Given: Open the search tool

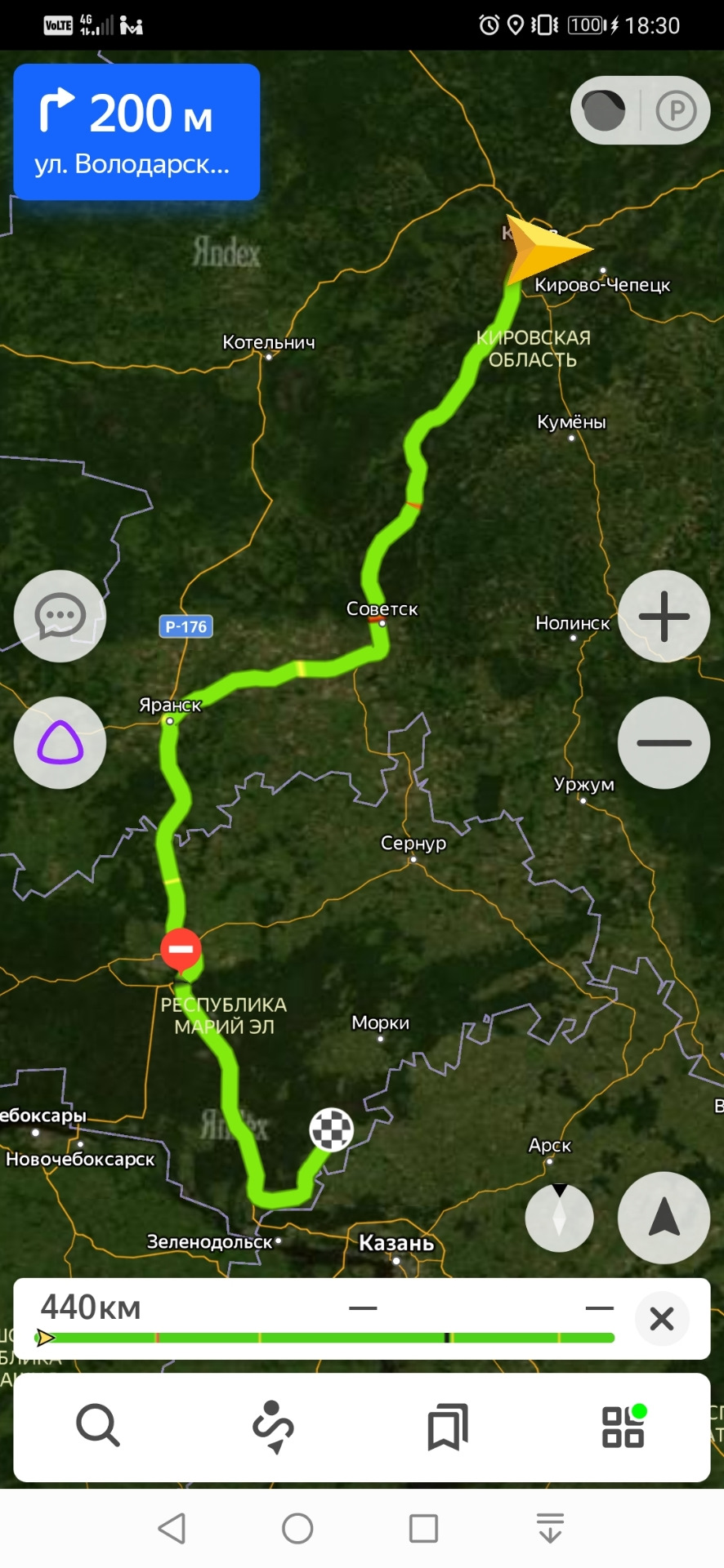Looking at the screenshot, I should pos(98,1427).
